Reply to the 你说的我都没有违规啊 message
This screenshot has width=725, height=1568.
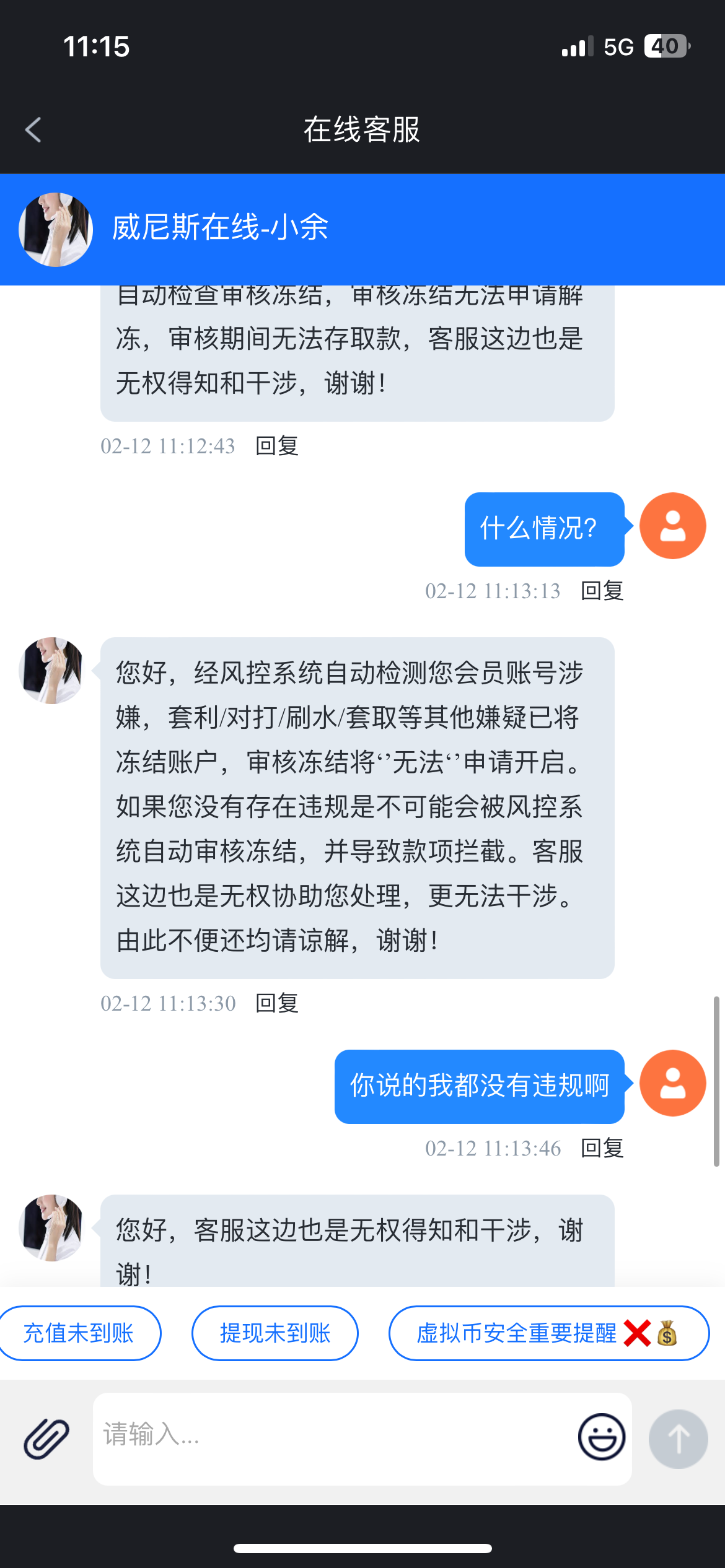point(602,1148)
